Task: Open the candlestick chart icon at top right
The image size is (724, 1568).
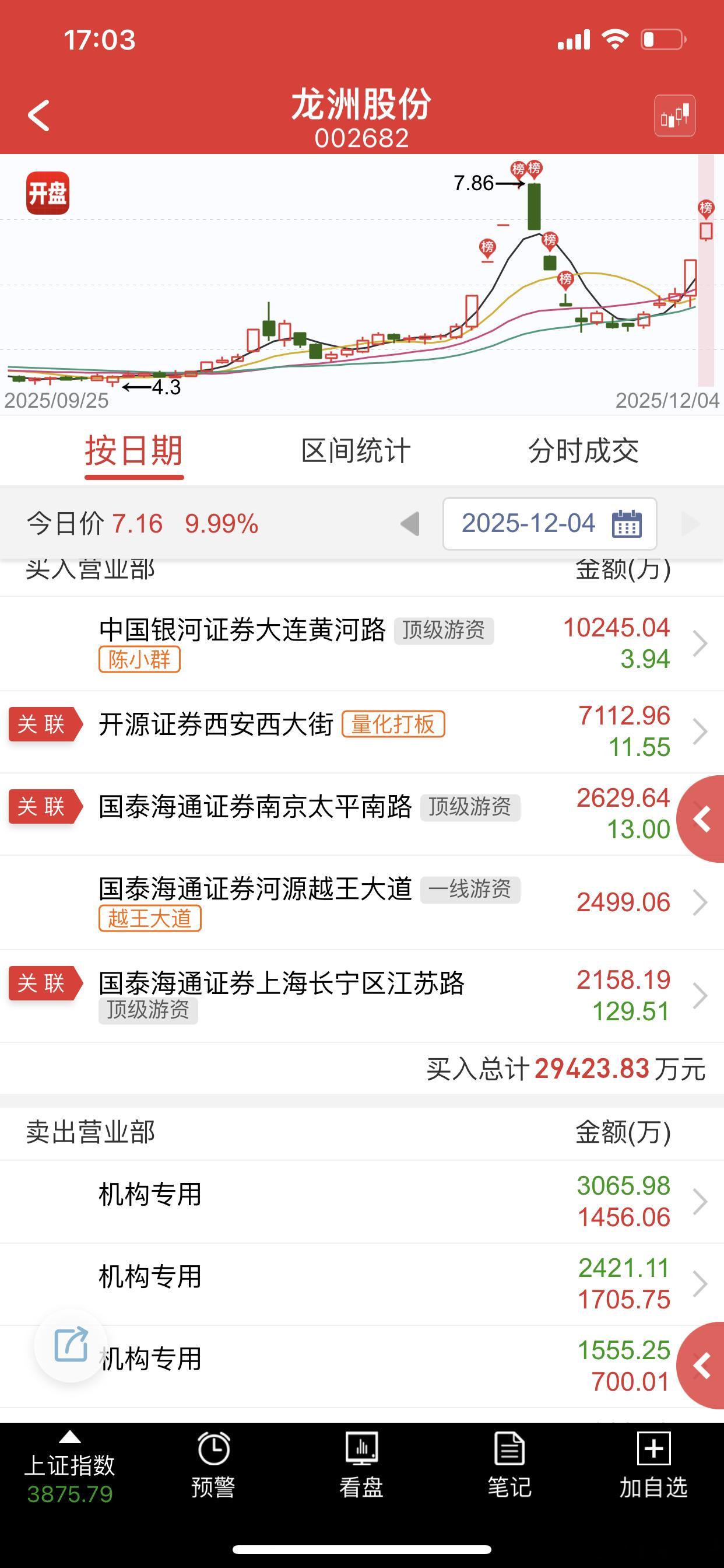Action: (676, 116)
